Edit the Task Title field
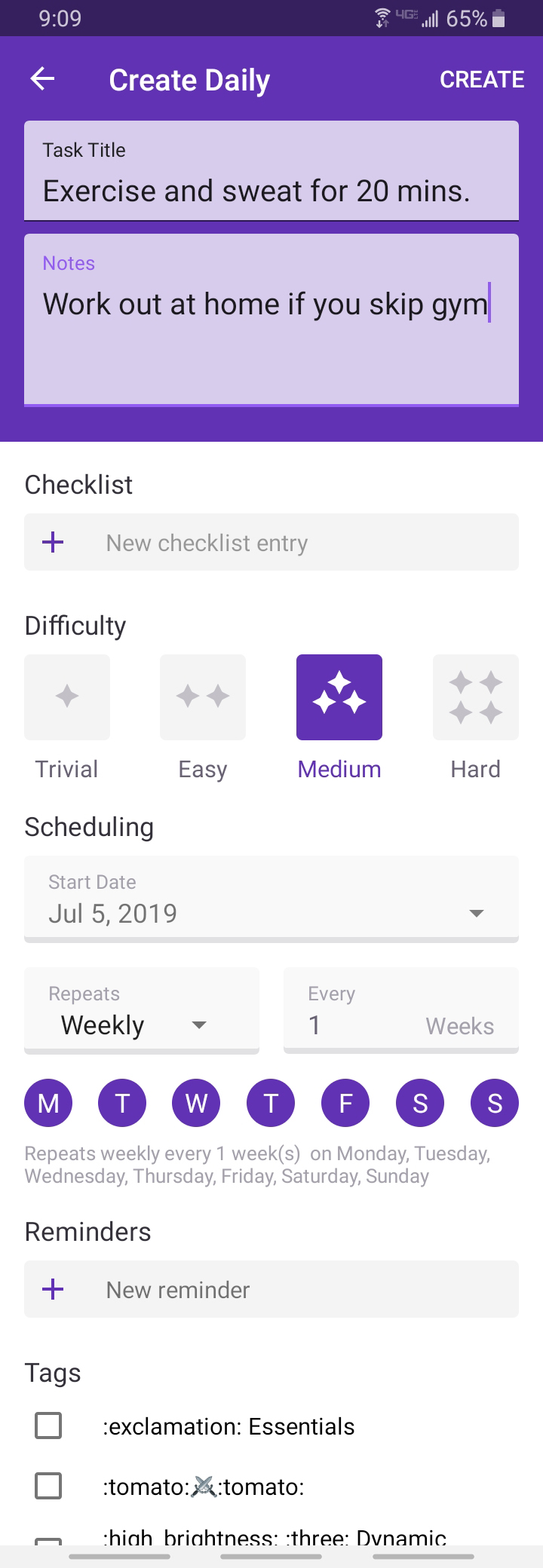Screen dimensions: 543x1568 coord(271,191)
